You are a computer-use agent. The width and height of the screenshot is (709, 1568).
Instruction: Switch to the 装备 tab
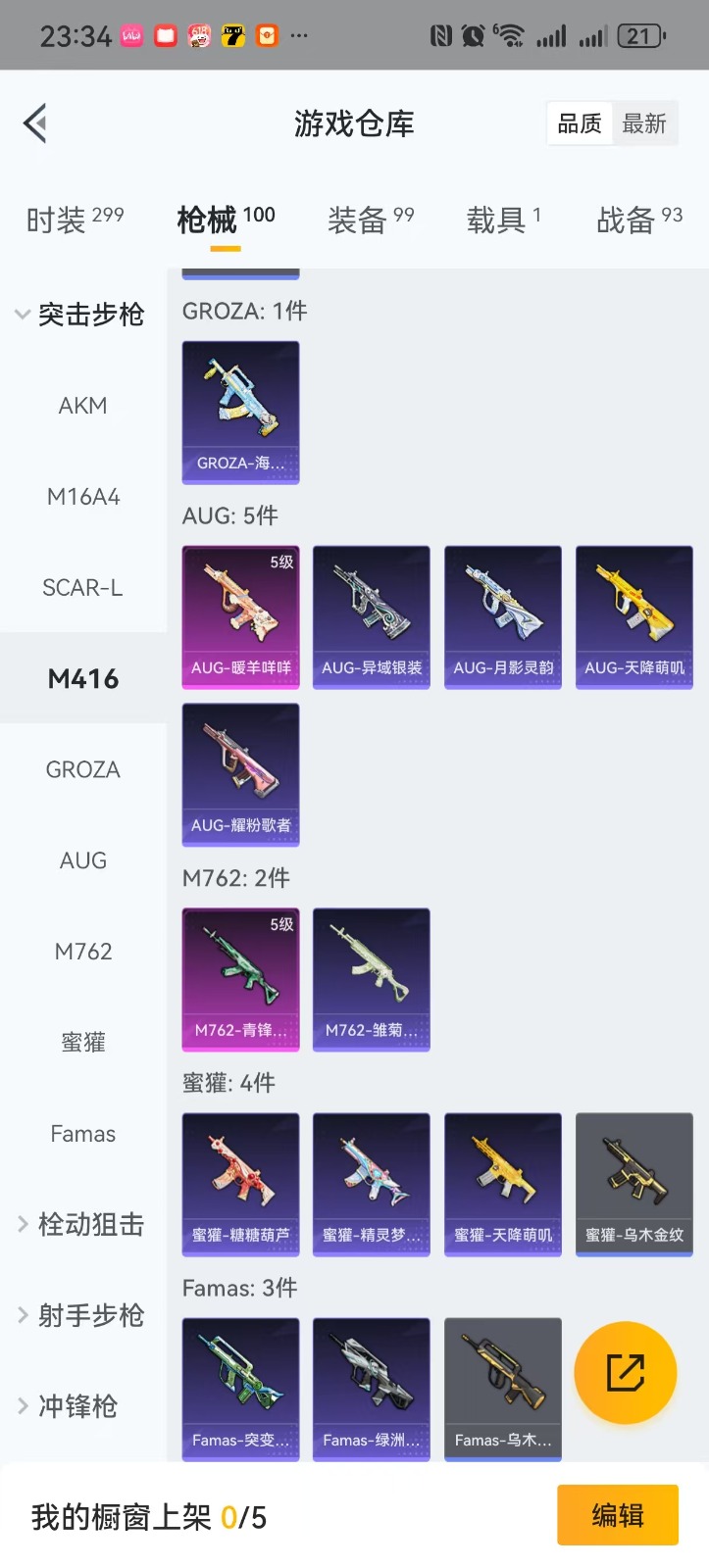coord(371,220)
